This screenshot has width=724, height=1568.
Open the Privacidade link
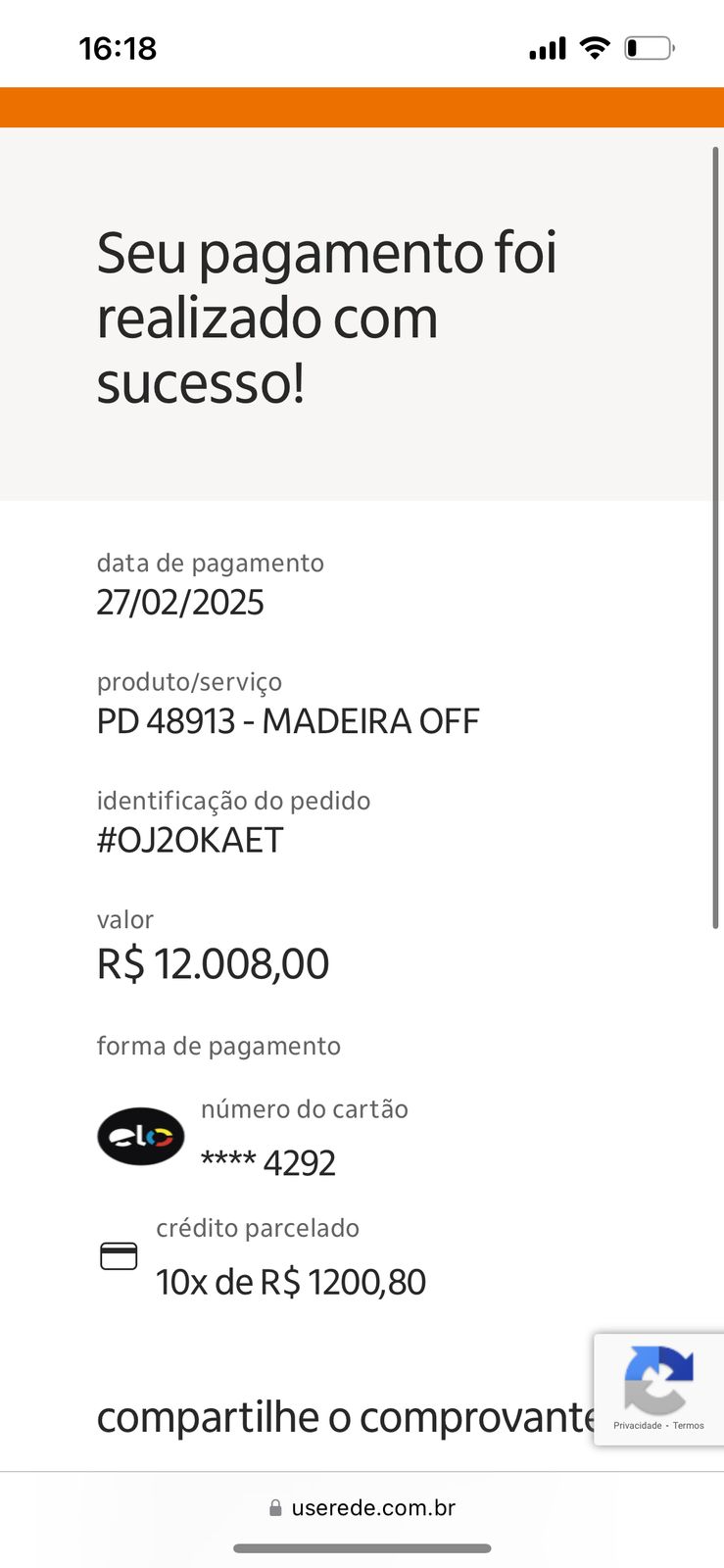click(x=635, y=1424)
